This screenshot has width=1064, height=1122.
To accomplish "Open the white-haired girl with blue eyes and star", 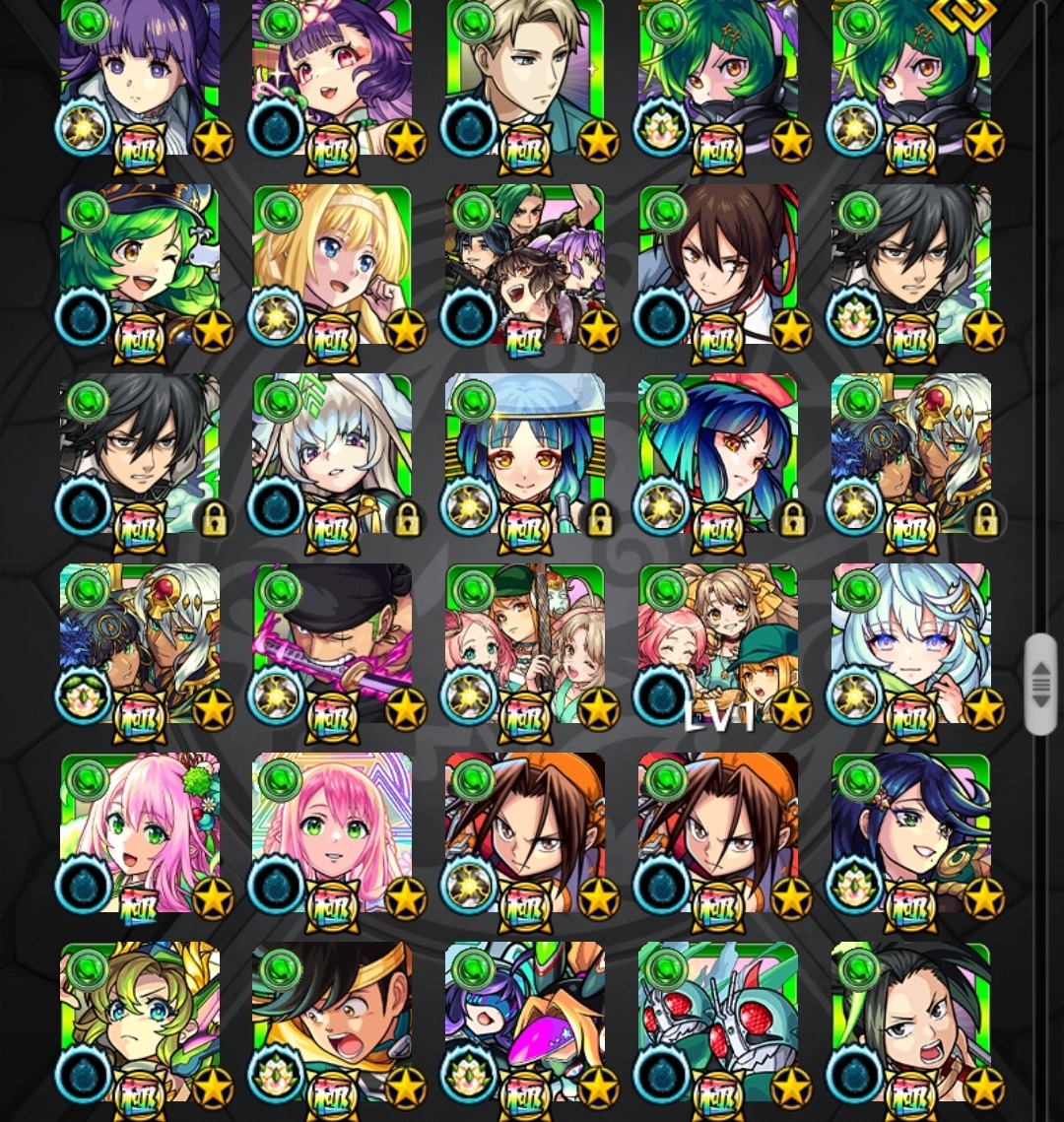I will click(x=911, y=642).
